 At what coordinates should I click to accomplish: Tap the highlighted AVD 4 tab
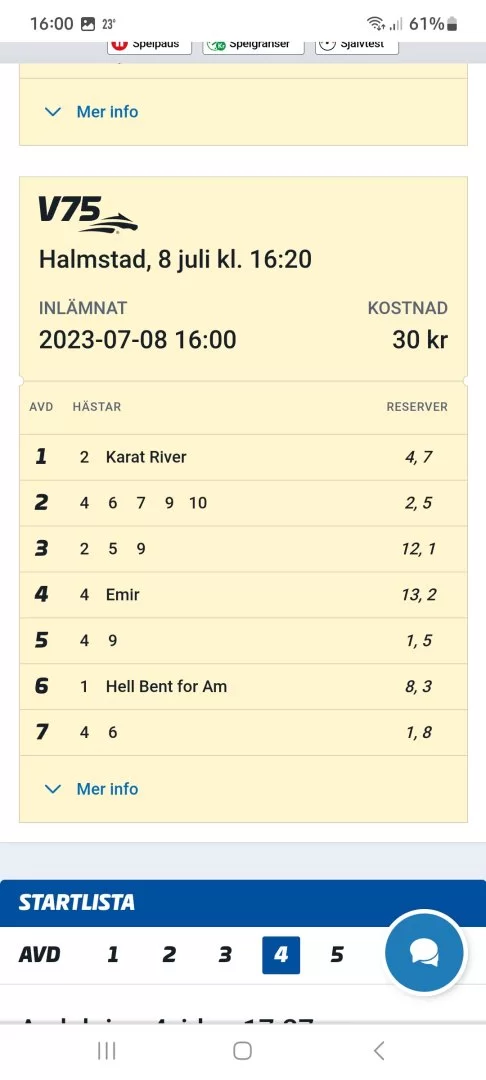281,955
